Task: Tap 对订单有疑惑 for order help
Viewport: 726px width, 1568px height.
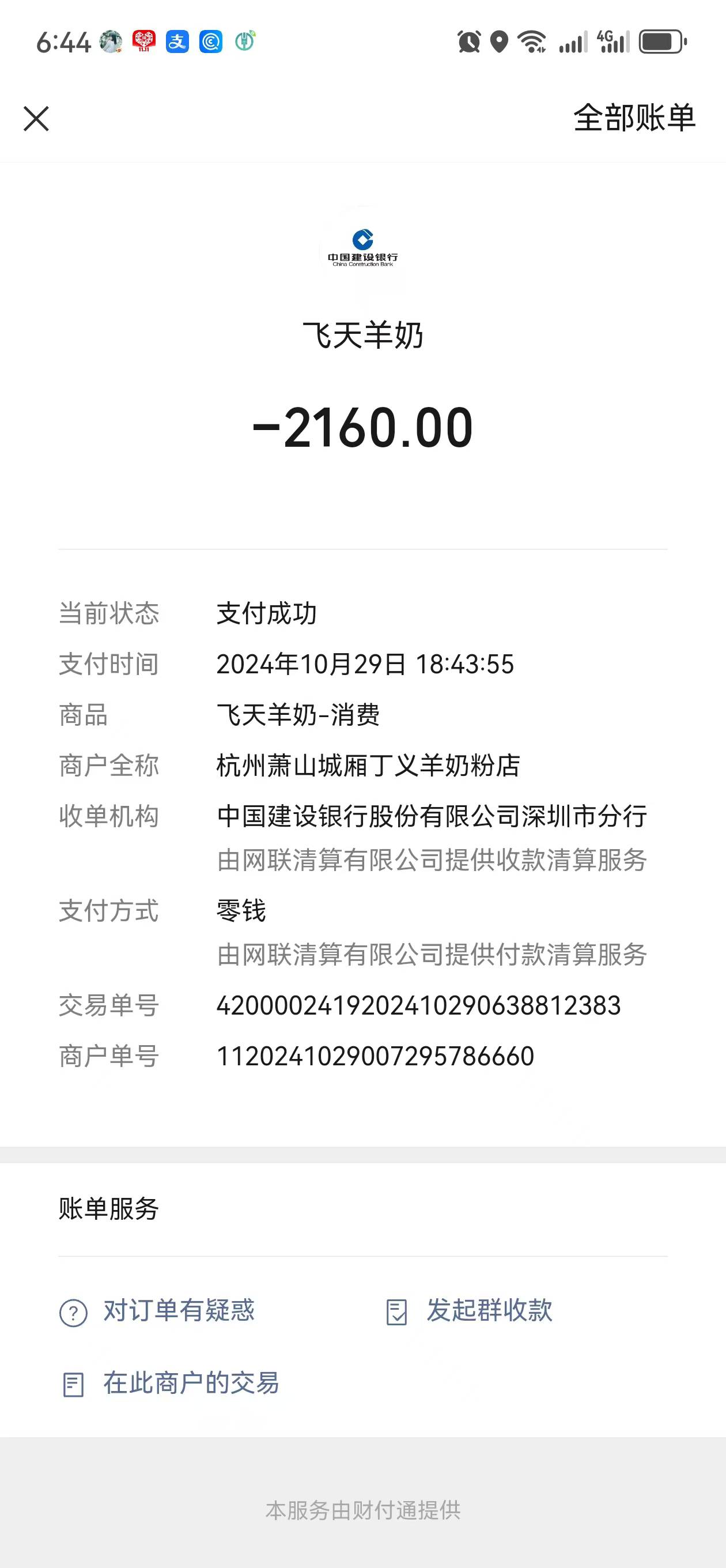Action: point(157,1310)
